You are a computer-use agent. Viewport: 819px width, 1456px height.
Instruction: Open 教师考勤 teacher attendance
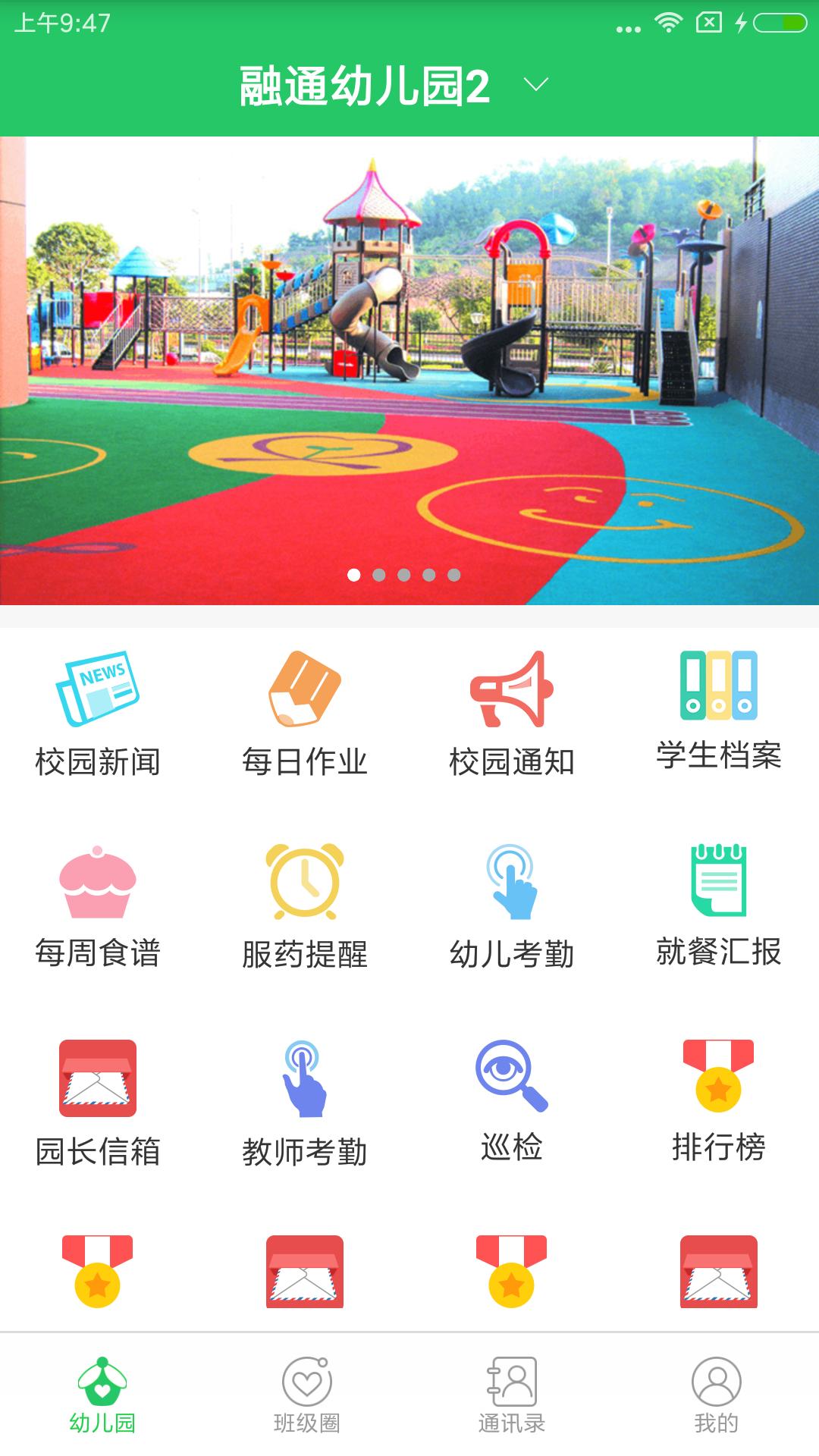click(x=305, y=1103)
